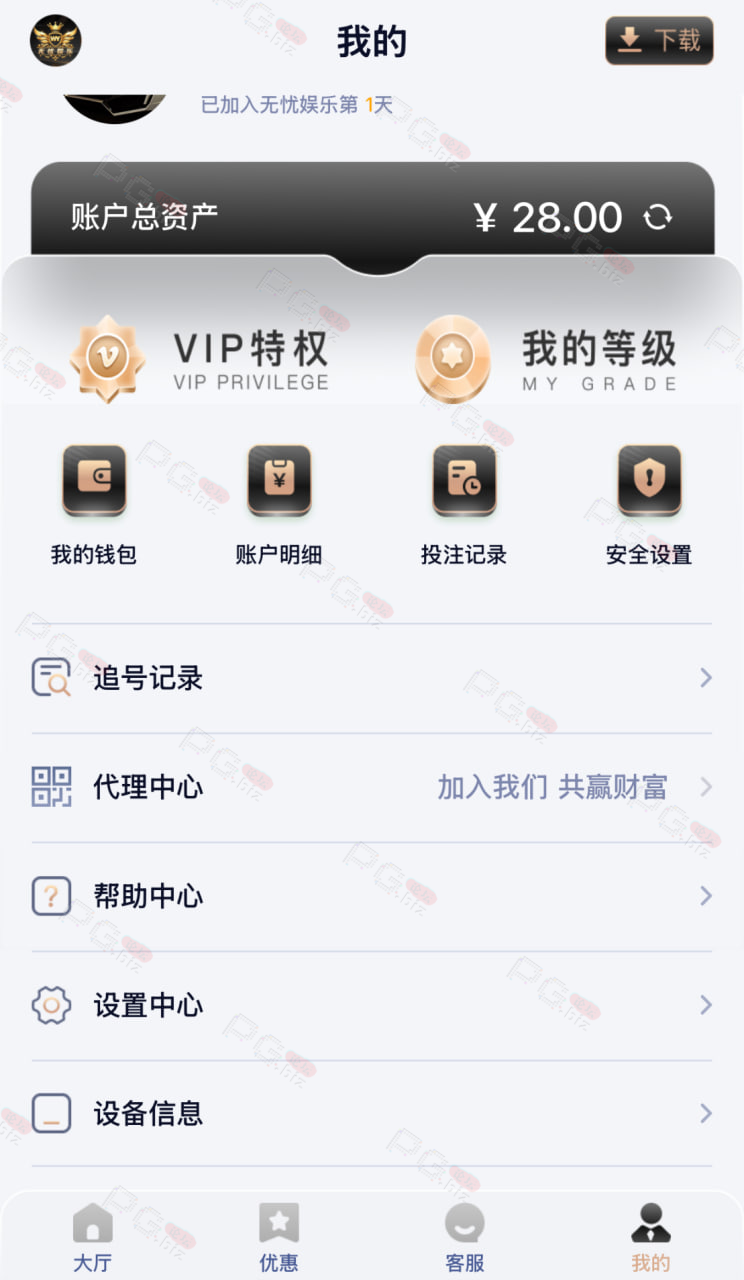Image resolution: width=744 pixels, height=1280 pixels.
Task: Open the 追号记录 row
Action: pyautogui.click(x=372, y=679)
